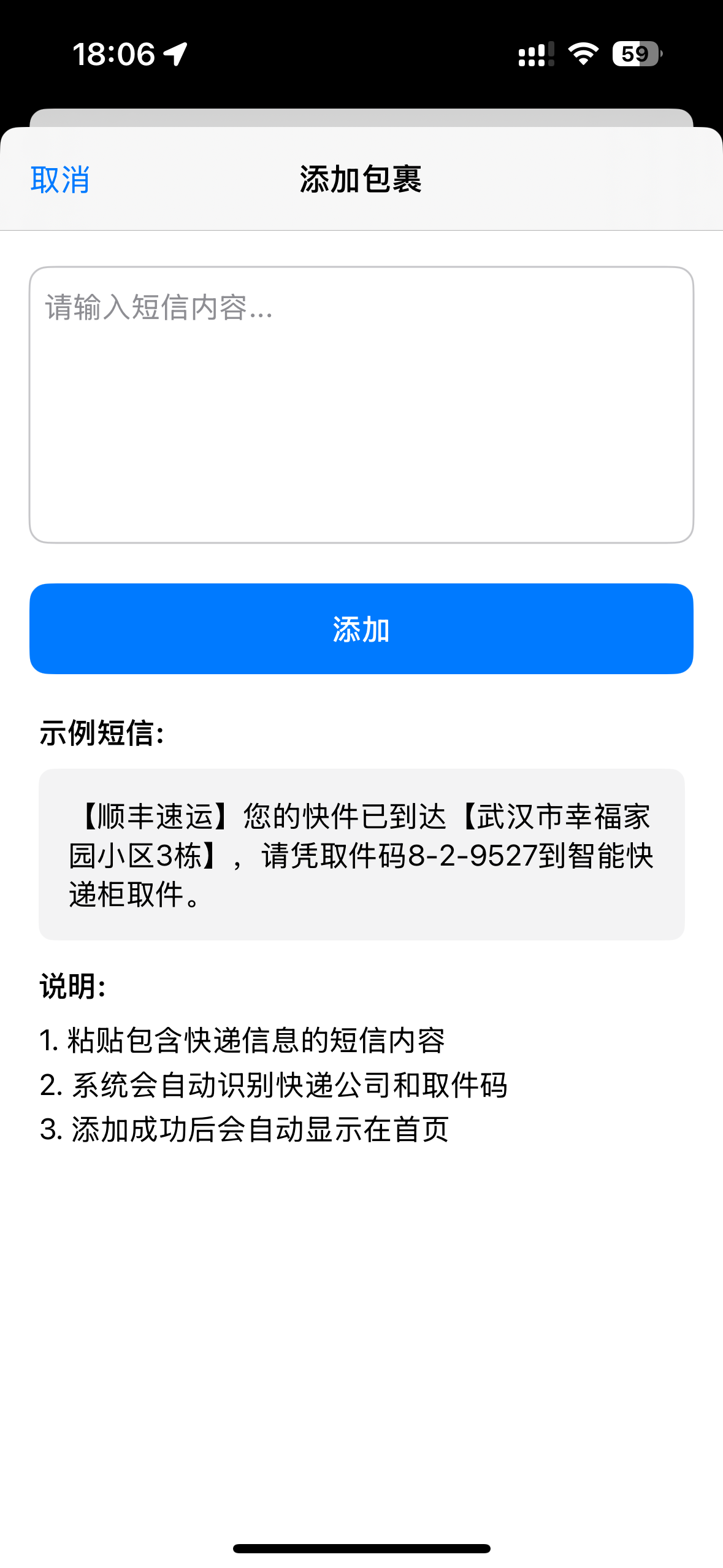Screen dimensions: 723x1568
Task: Tap the location arrow icon in status bar
Action: [x=174, y=54]
